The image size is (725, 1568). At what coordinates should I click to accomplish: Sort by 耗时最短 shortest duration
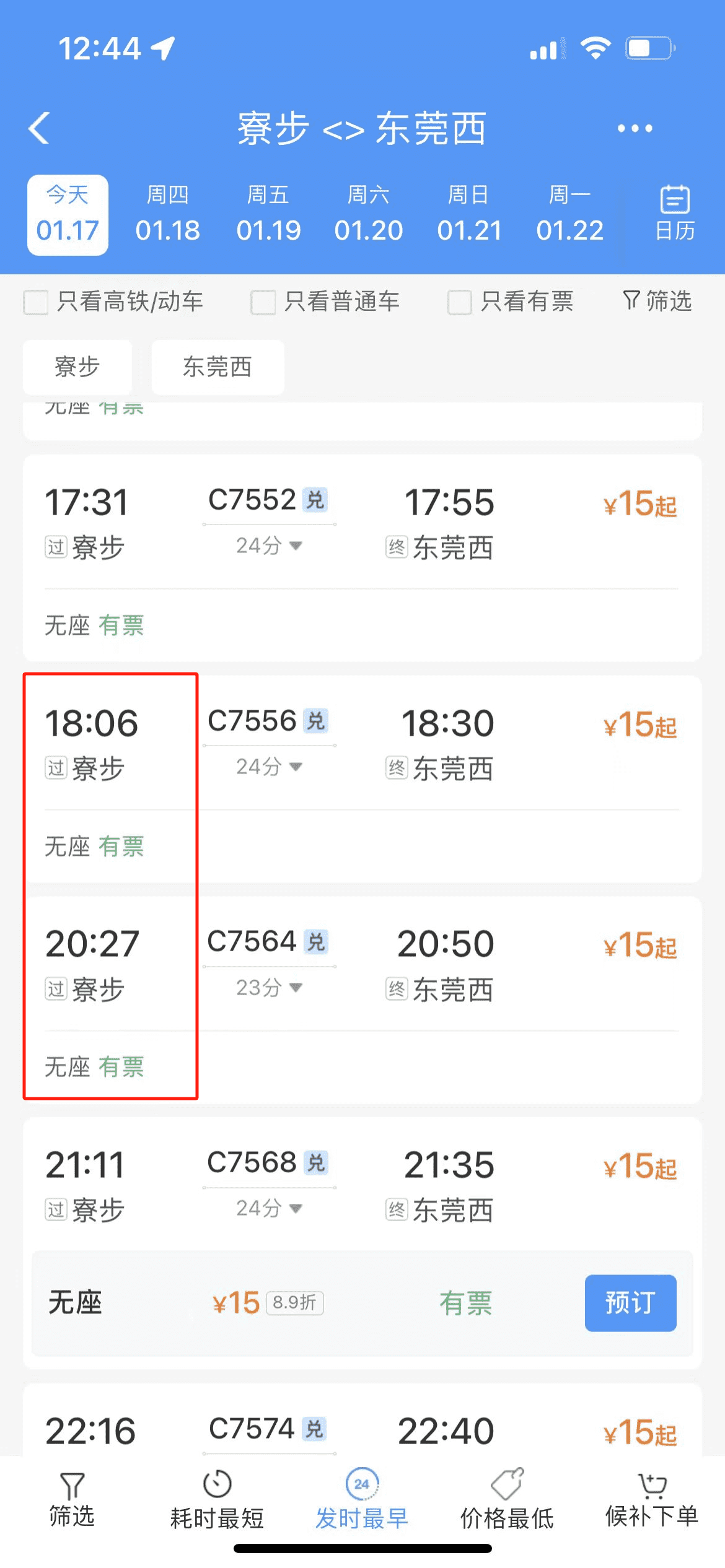click(x=217, y=1500)
